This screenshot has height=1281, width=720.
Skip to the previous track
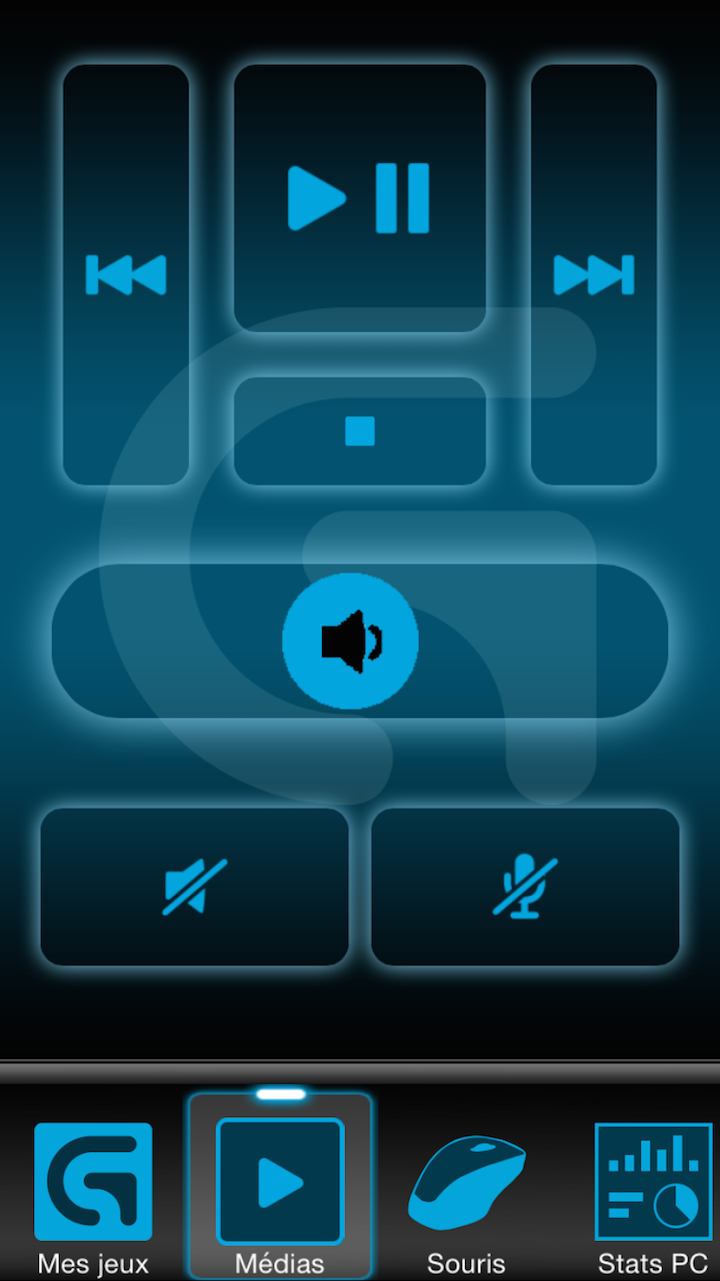pyautogui.click(x=126, y=275)
